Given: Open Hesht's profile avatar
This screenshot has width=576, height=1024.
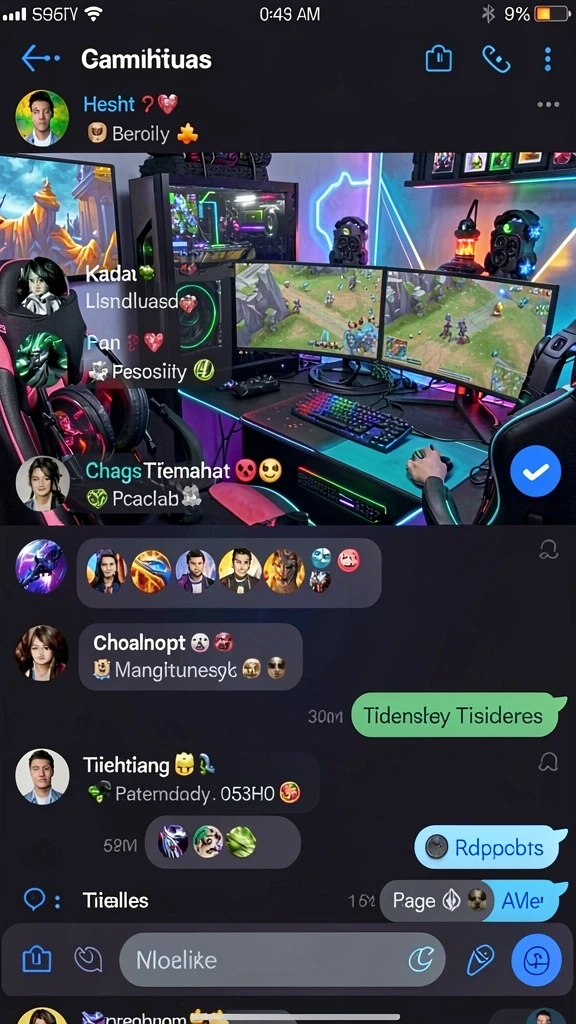Looking at the screenshot, I should pyautogui.click(x=42, y=118).
